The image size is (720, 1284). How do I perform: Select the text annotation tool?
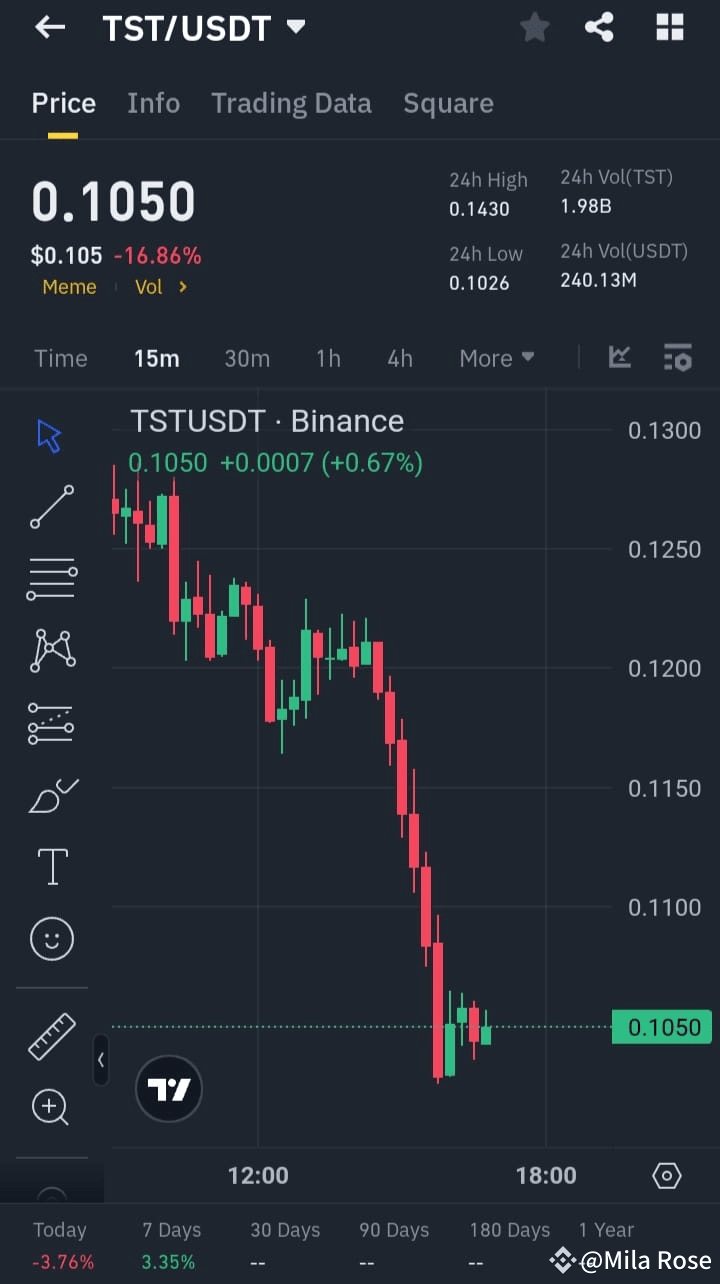51,866
